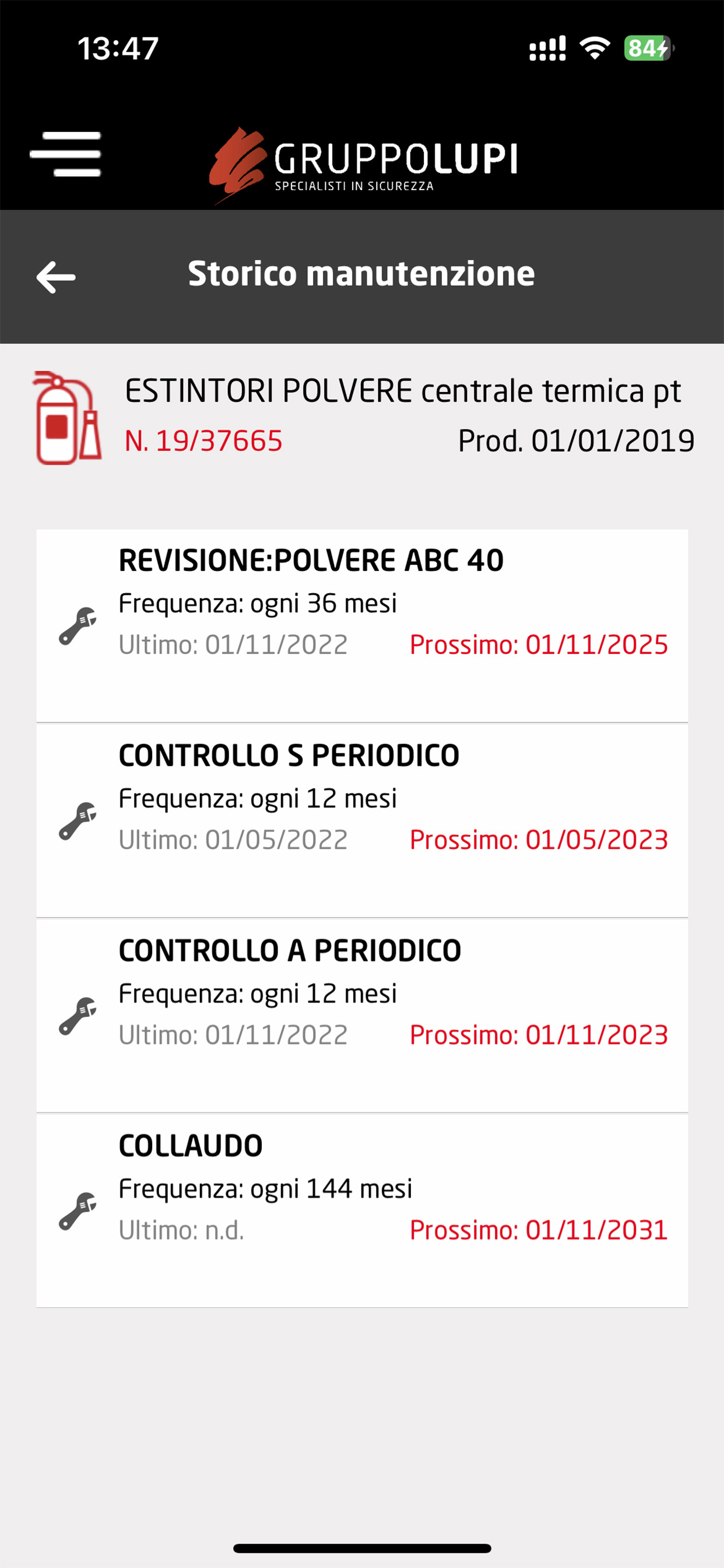
Task: Open the hamburger drawer menu
Action: (65, 154)
